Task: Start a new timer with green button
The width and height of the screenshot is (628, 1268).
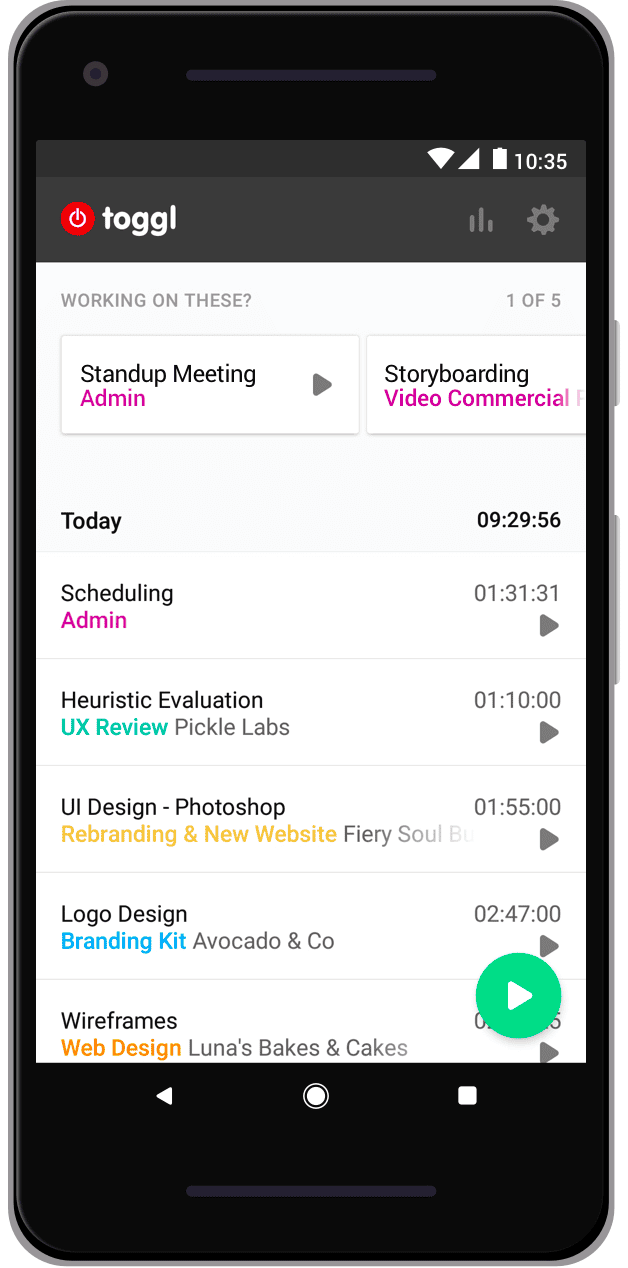Action: [518, 996]
